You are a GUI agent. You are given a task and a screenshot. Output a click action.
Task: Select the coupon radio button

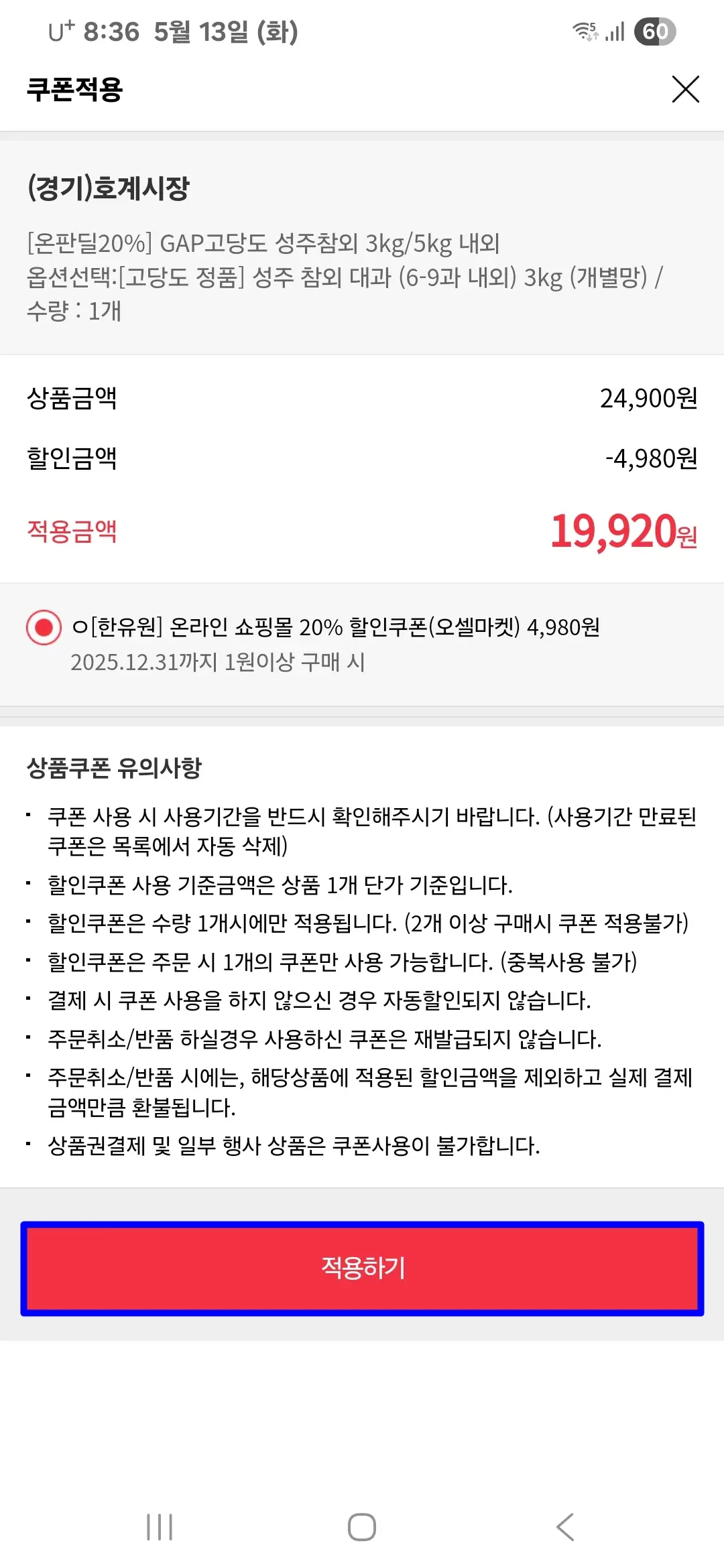(x=44, y=629)
